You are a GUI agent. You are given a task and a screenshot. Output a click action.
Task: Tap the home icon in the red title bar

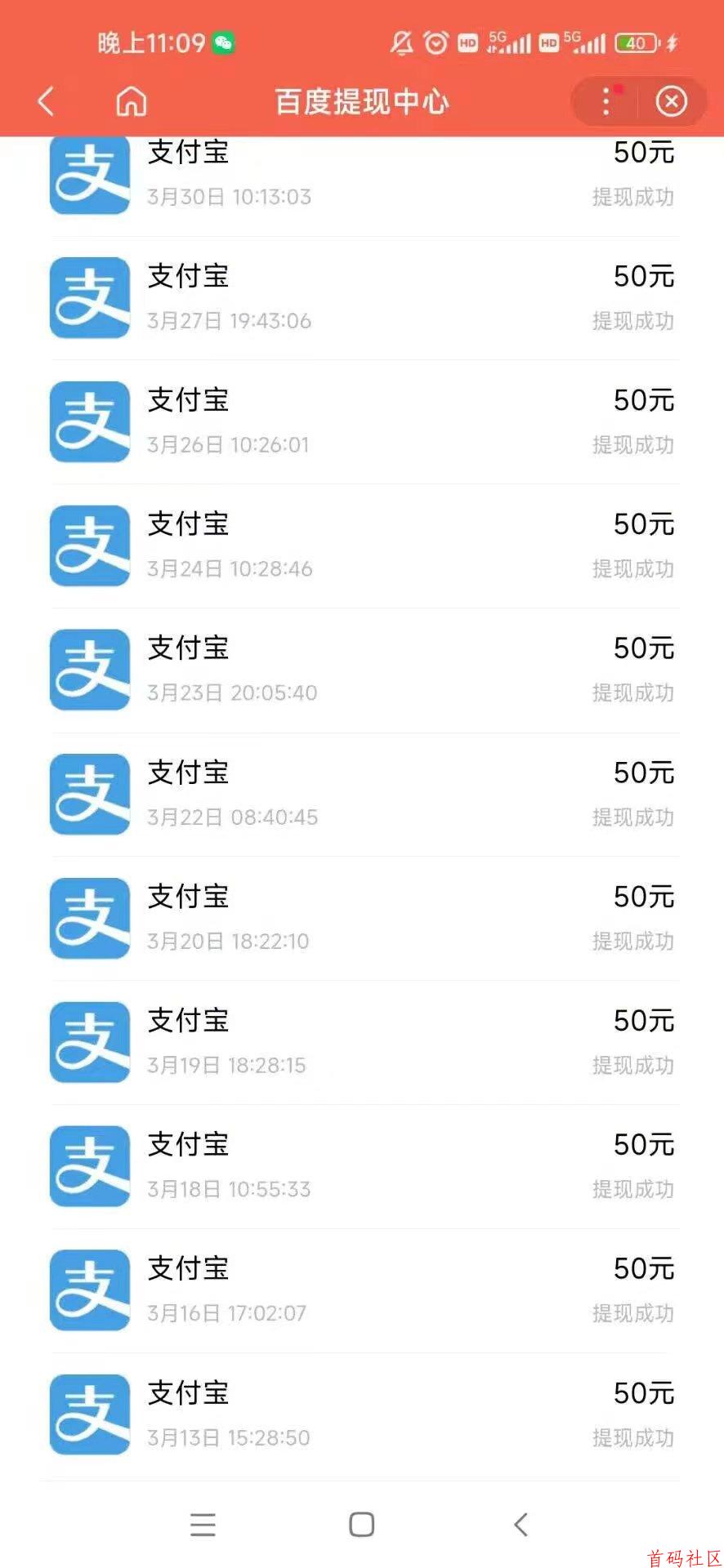click(x=129, y=100)
